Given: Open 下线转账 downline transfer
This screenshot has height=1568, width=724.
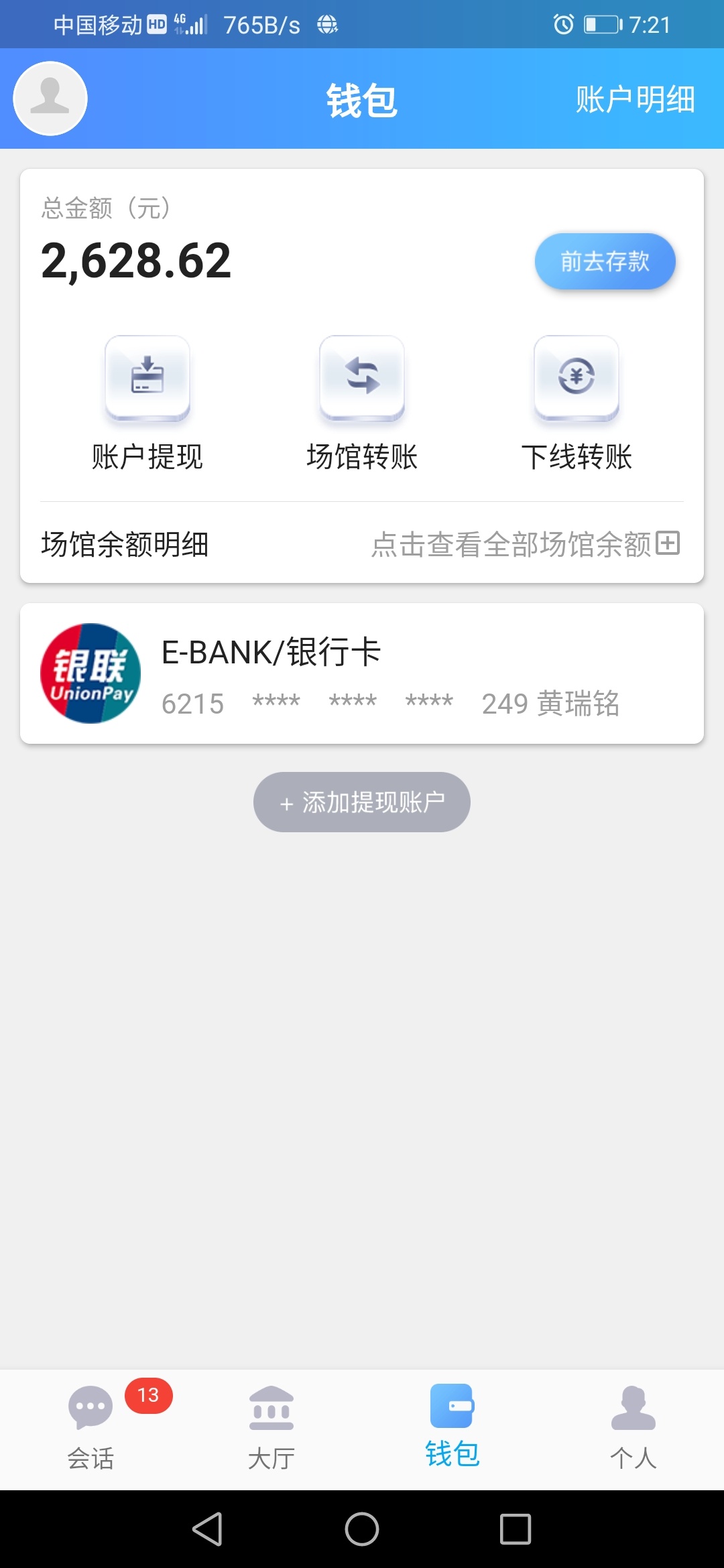Looking at the screenshot, I should coord(577,403).
